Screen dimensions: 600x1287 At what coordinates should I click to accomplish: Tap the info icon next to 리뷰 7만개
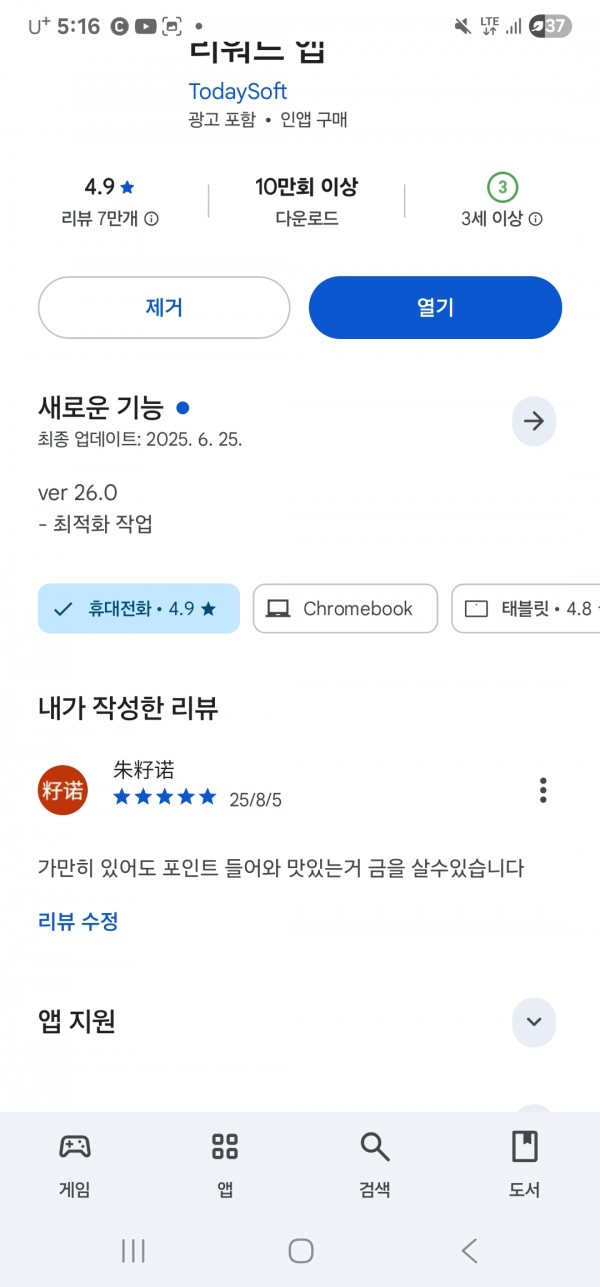(x=151, y=219)
